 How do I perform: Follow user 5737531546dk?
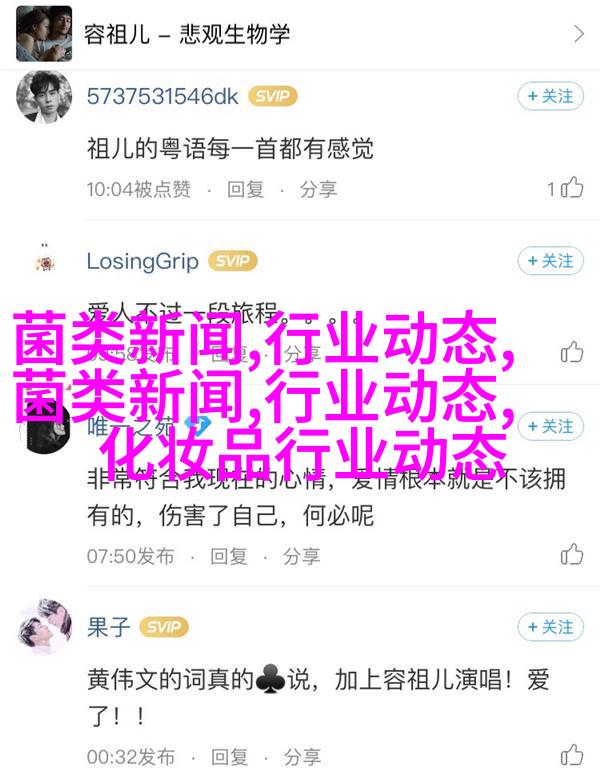(549, 97)
